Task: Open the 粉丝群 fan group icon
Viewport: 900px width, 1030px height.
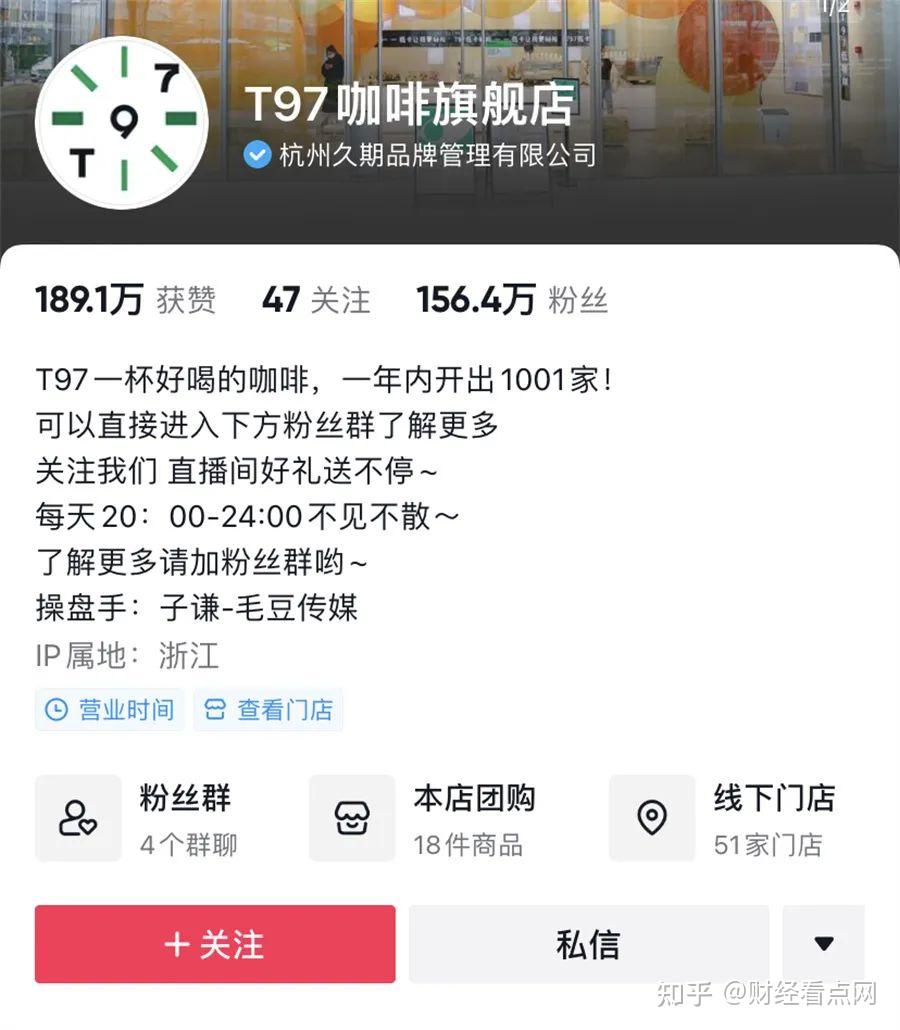Action: pyautogui.click(x=78, y=818)
